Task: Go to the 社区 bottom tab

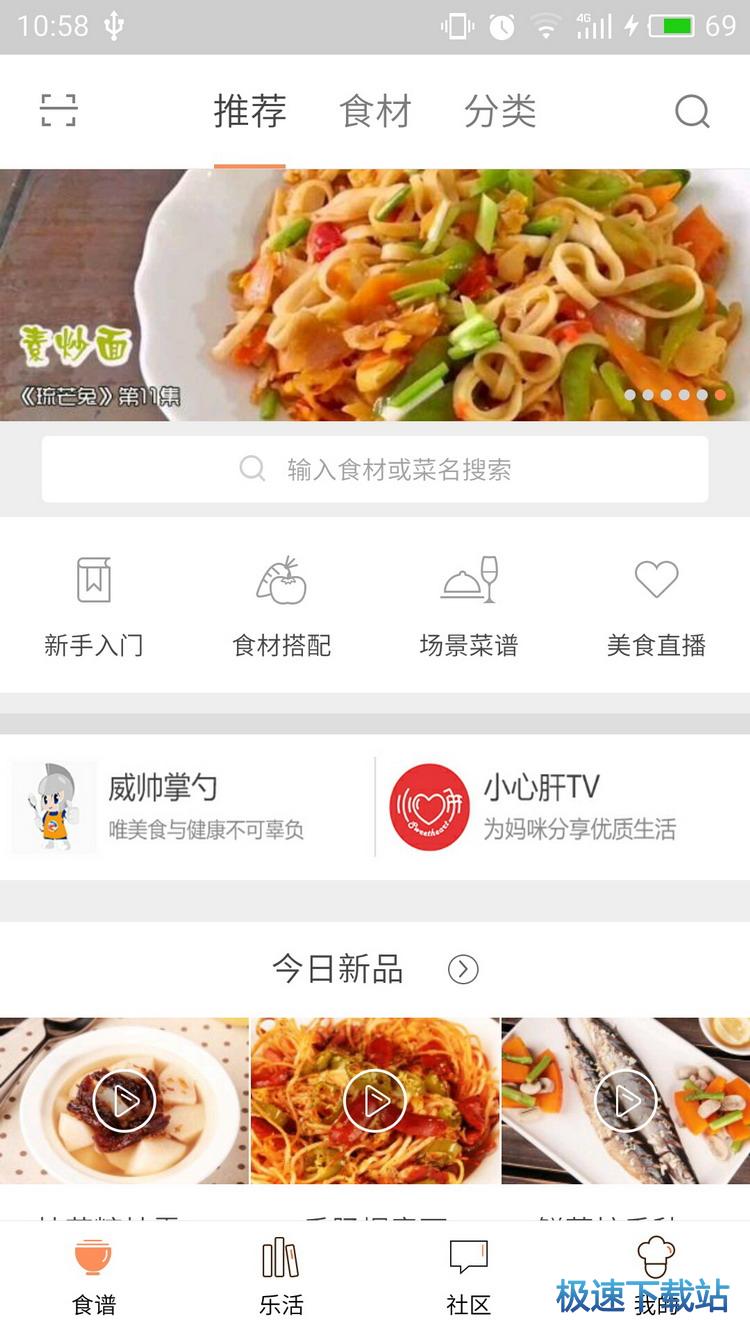Action: (468, 1275)
